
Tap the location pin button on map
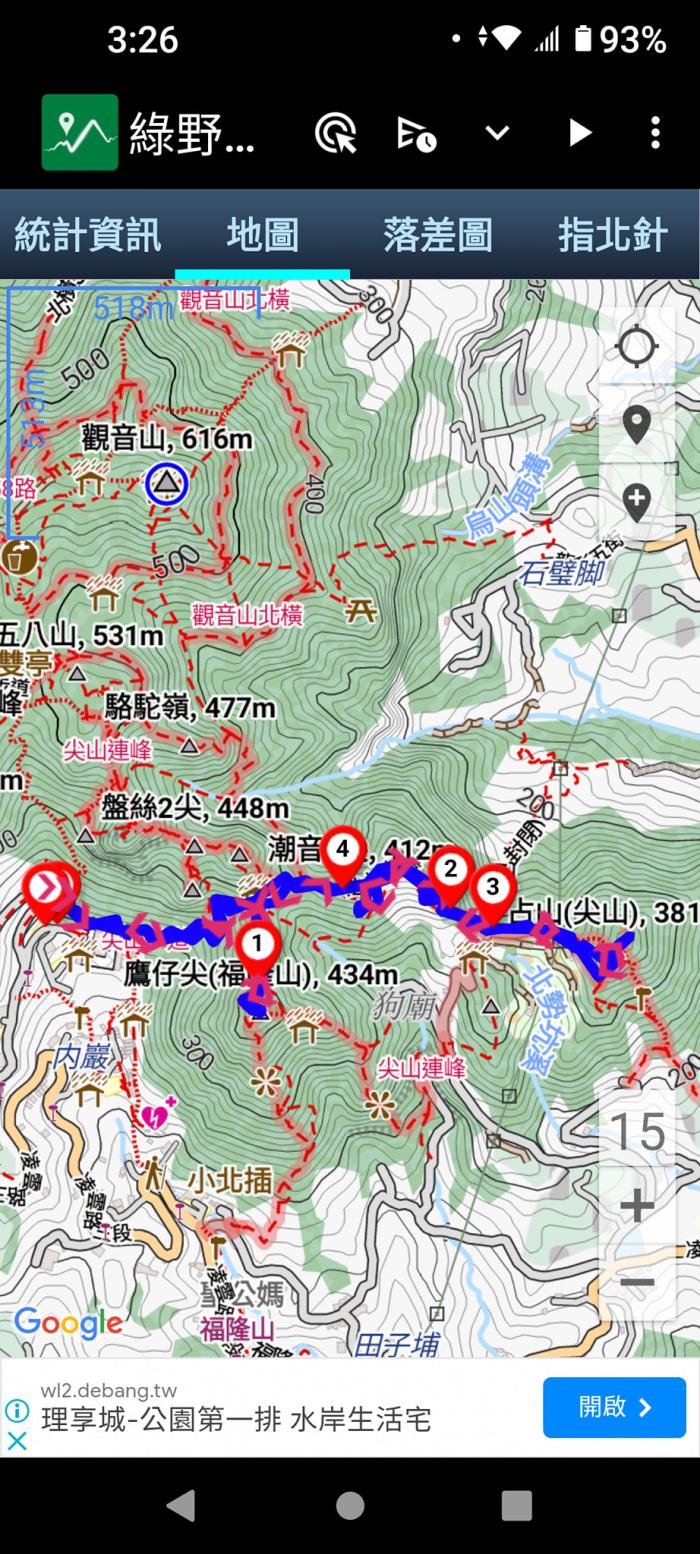click(637, 425)
